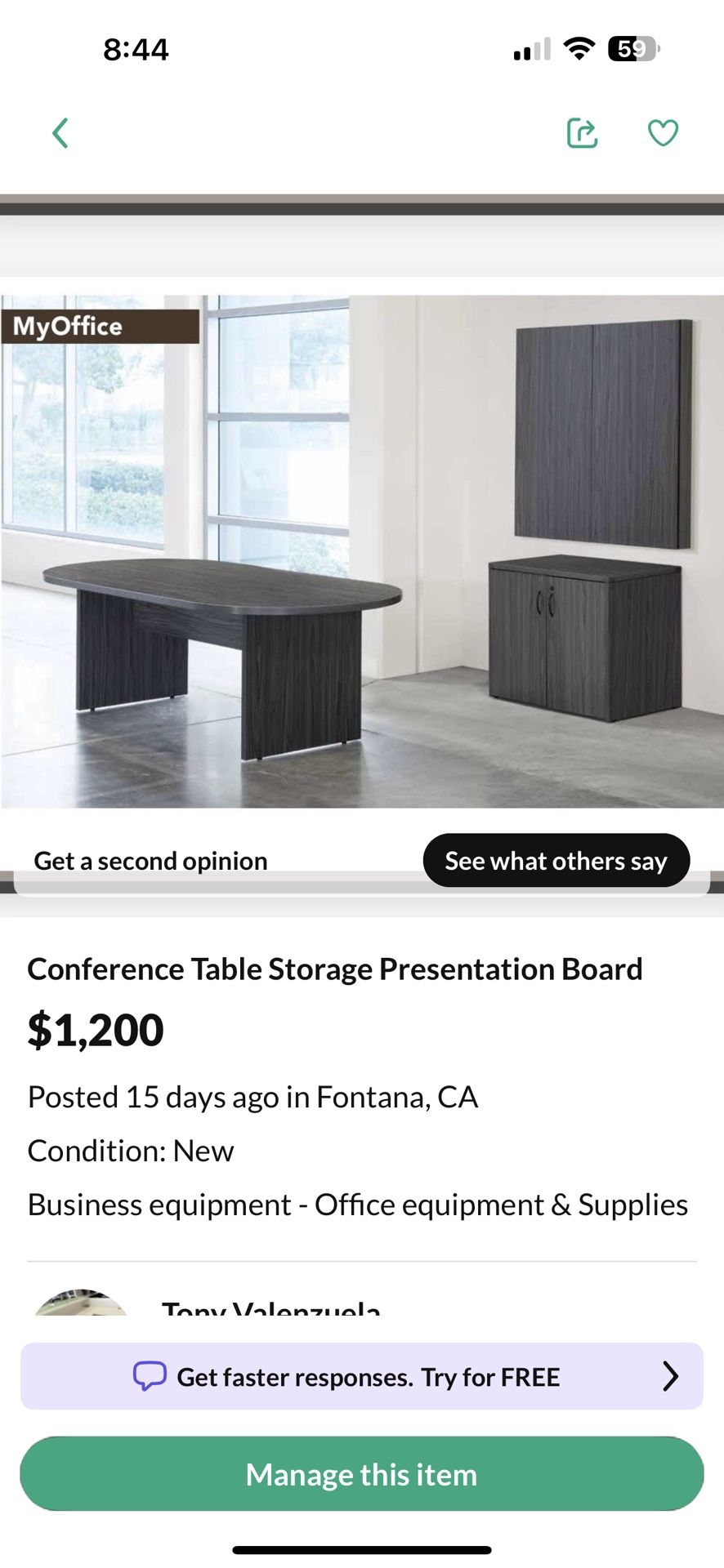Image resolution: width=724 pixels, height=1568 pixels.
Task: View seller Tony Valenzuela's profile
Action: (270, 1307)
